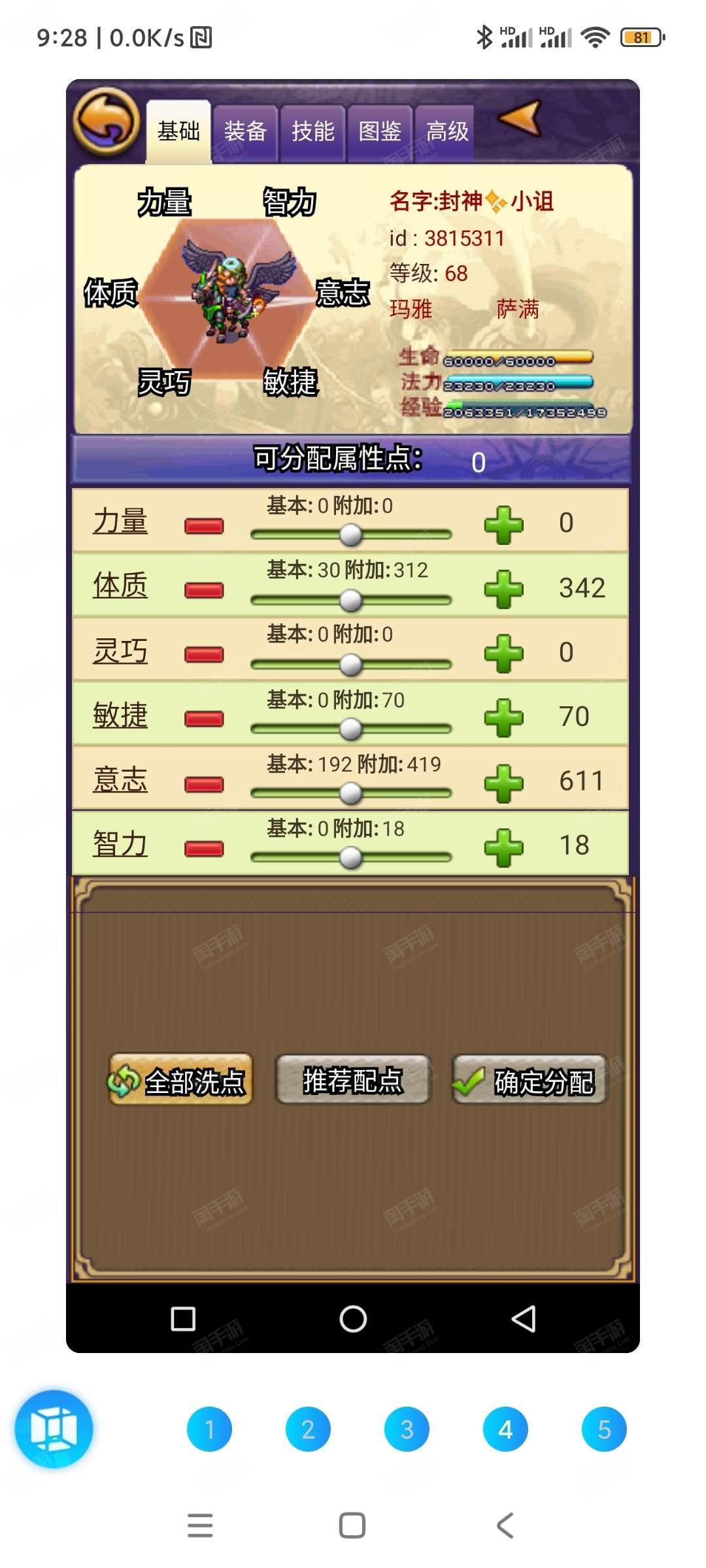The image size is (706, 1568).
Task: Confirm allocation with 确定分配
Action: tap(529, 1079)
